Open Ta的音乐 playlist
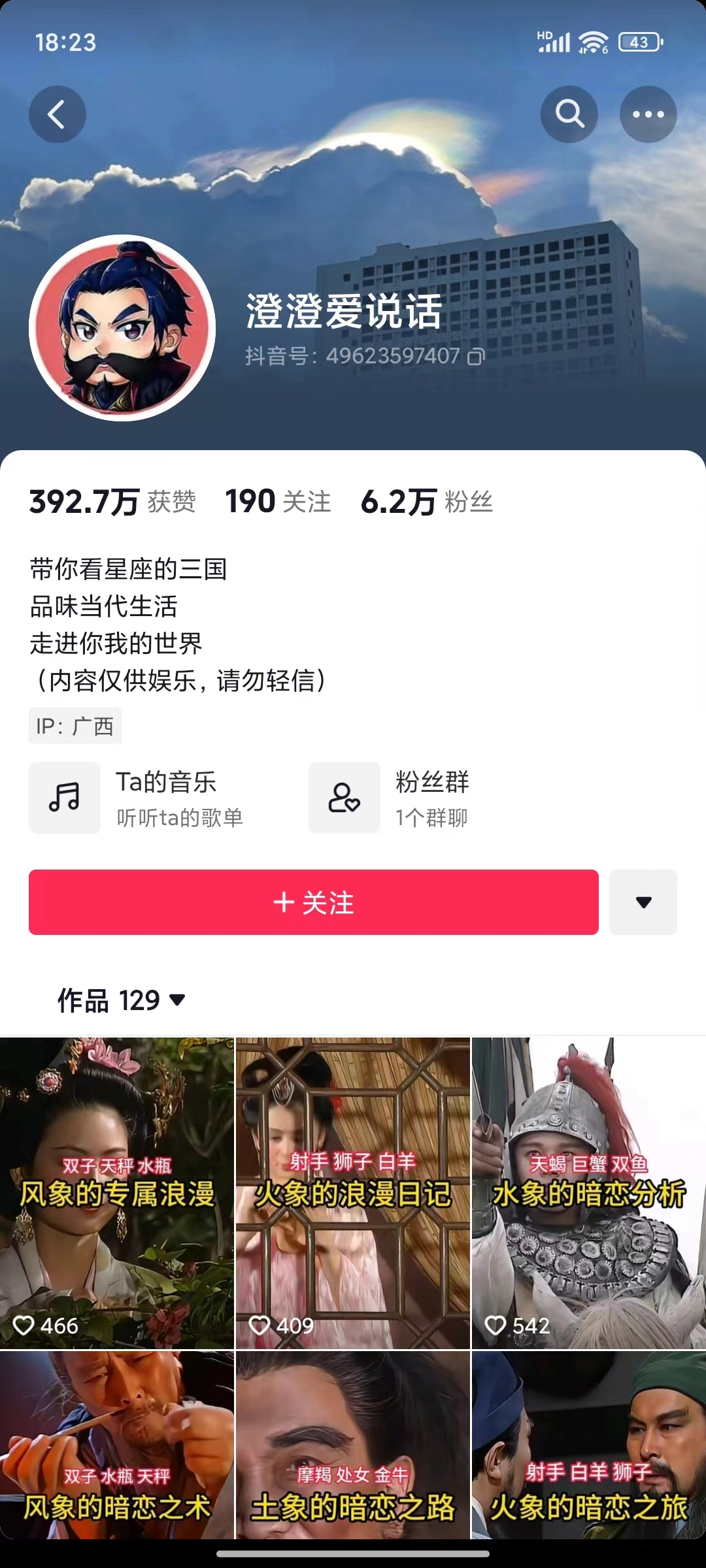This screenshot has width=706, height=1568. pos(137,798)
